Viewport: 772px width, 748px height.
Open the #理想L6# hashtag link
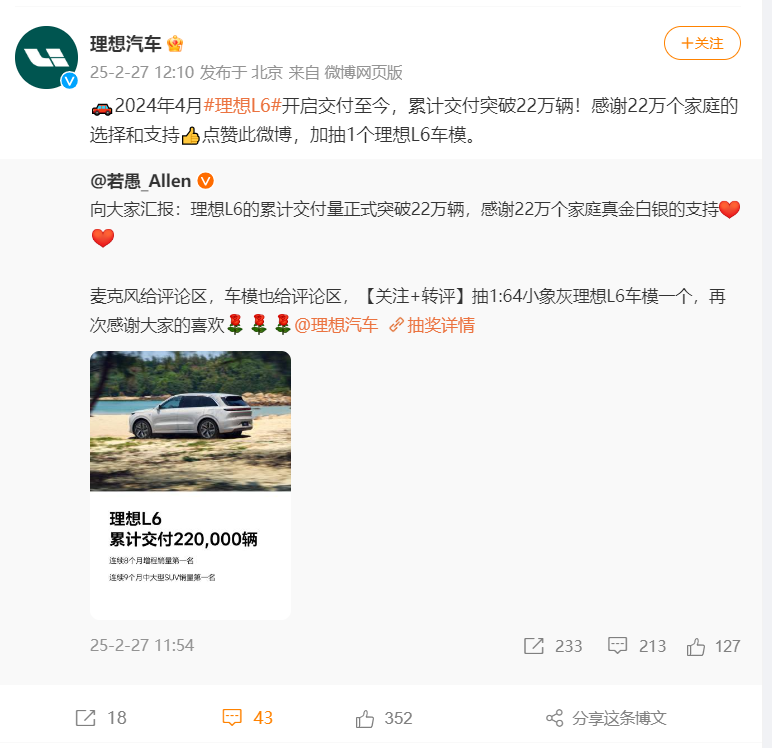pos(242,105)
